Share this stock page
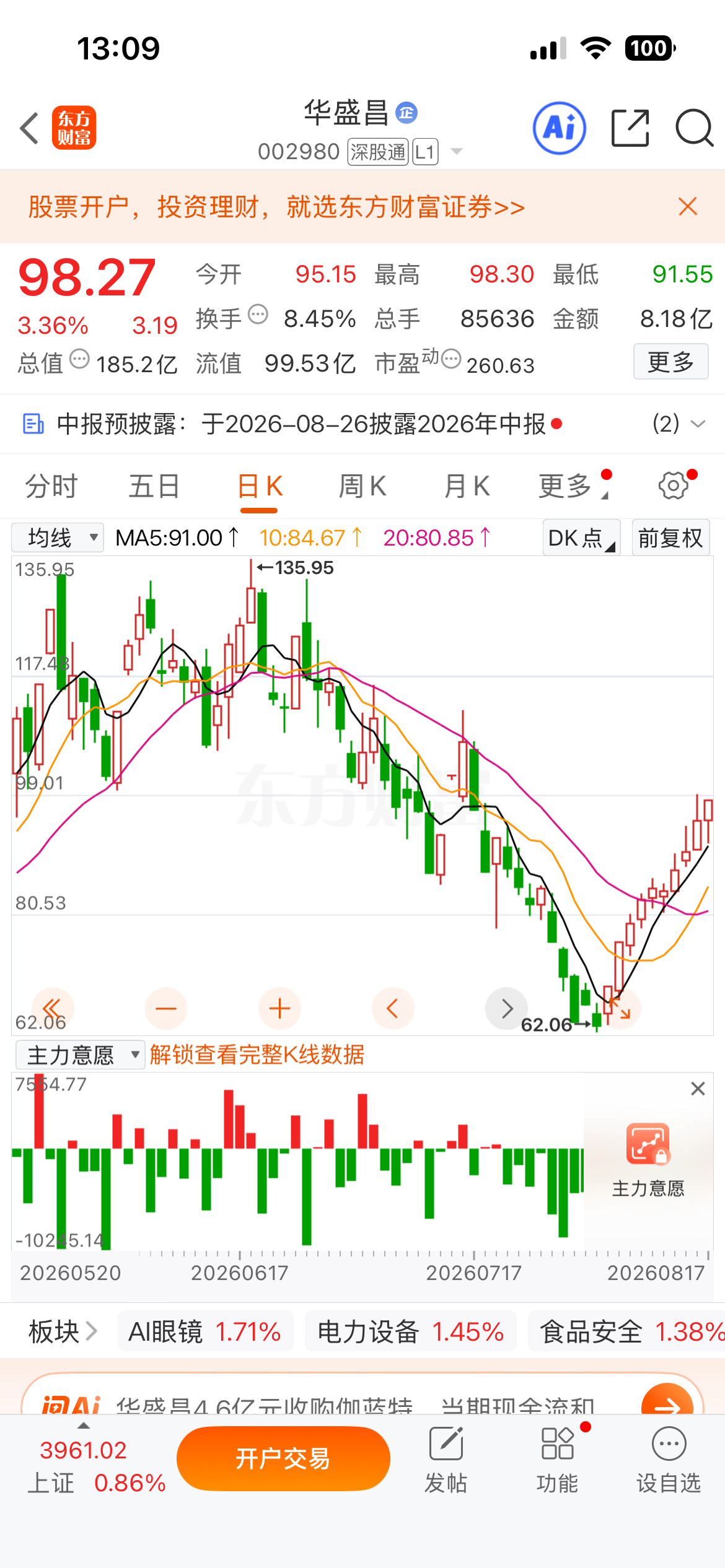This screenshot has height=1568, width=725. tap(630, 128)
